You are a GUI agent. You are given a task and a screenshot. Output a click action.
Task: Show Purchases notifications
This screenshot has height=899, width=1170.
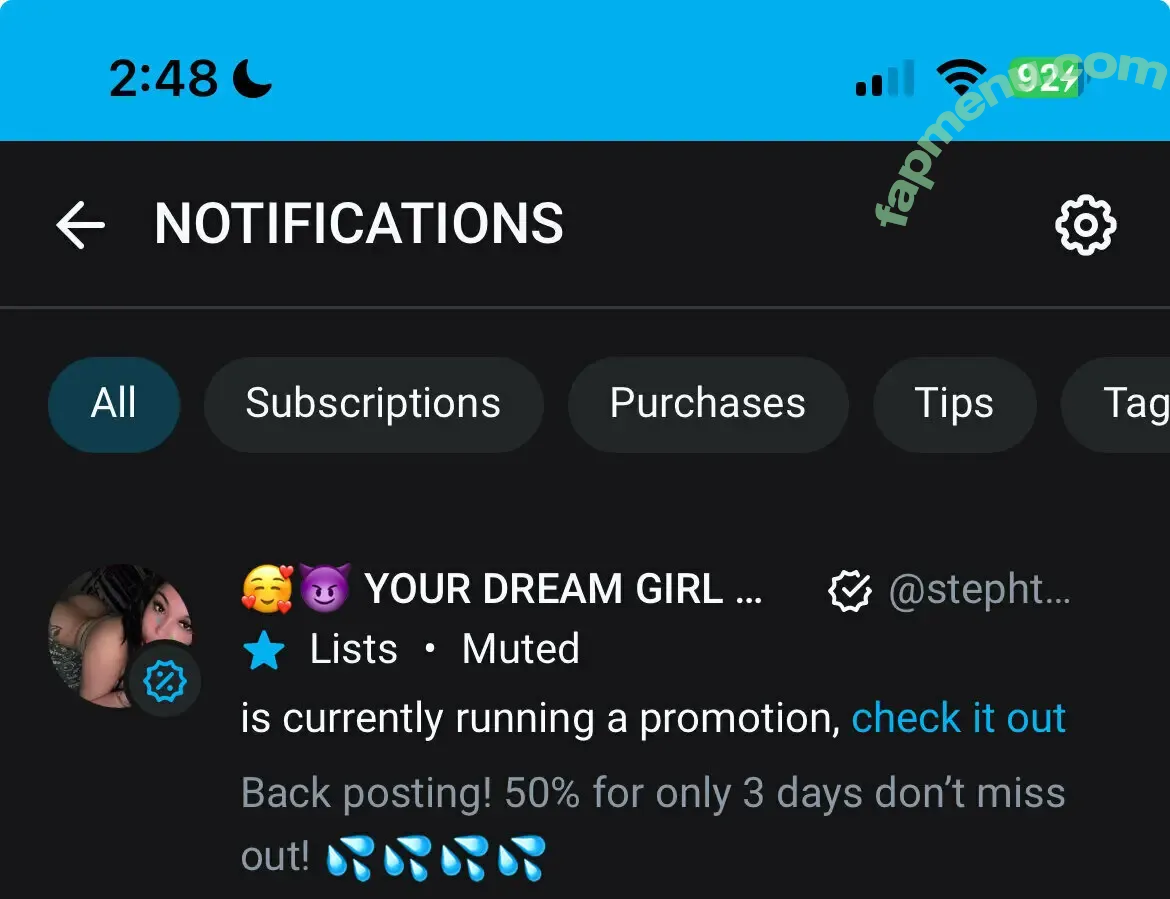tap(707, 404)
